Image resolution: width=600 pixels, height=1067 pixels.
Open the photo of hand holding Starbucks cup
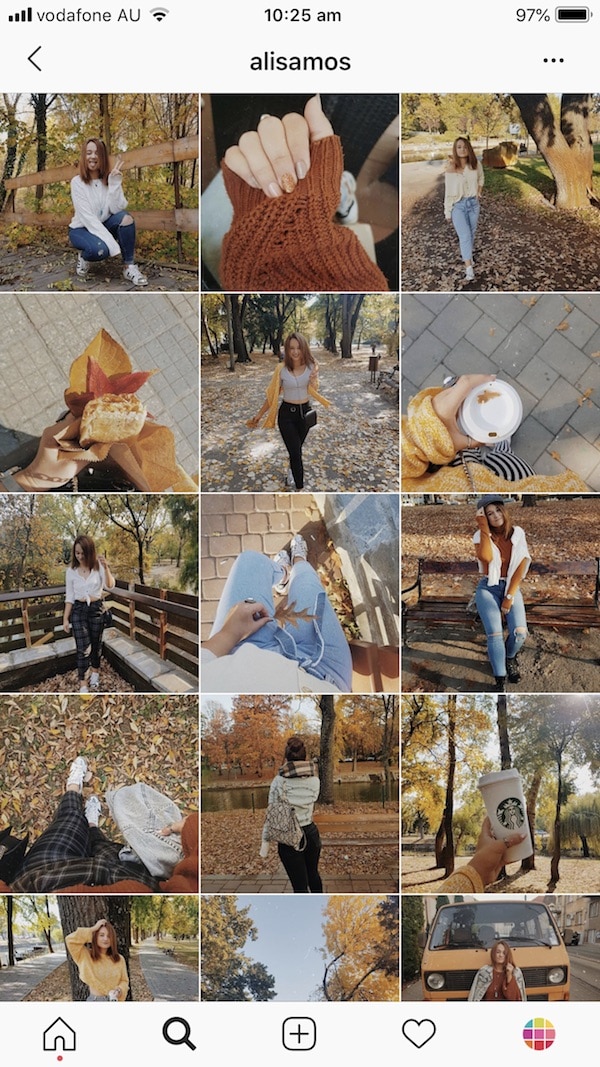point(500,793)
